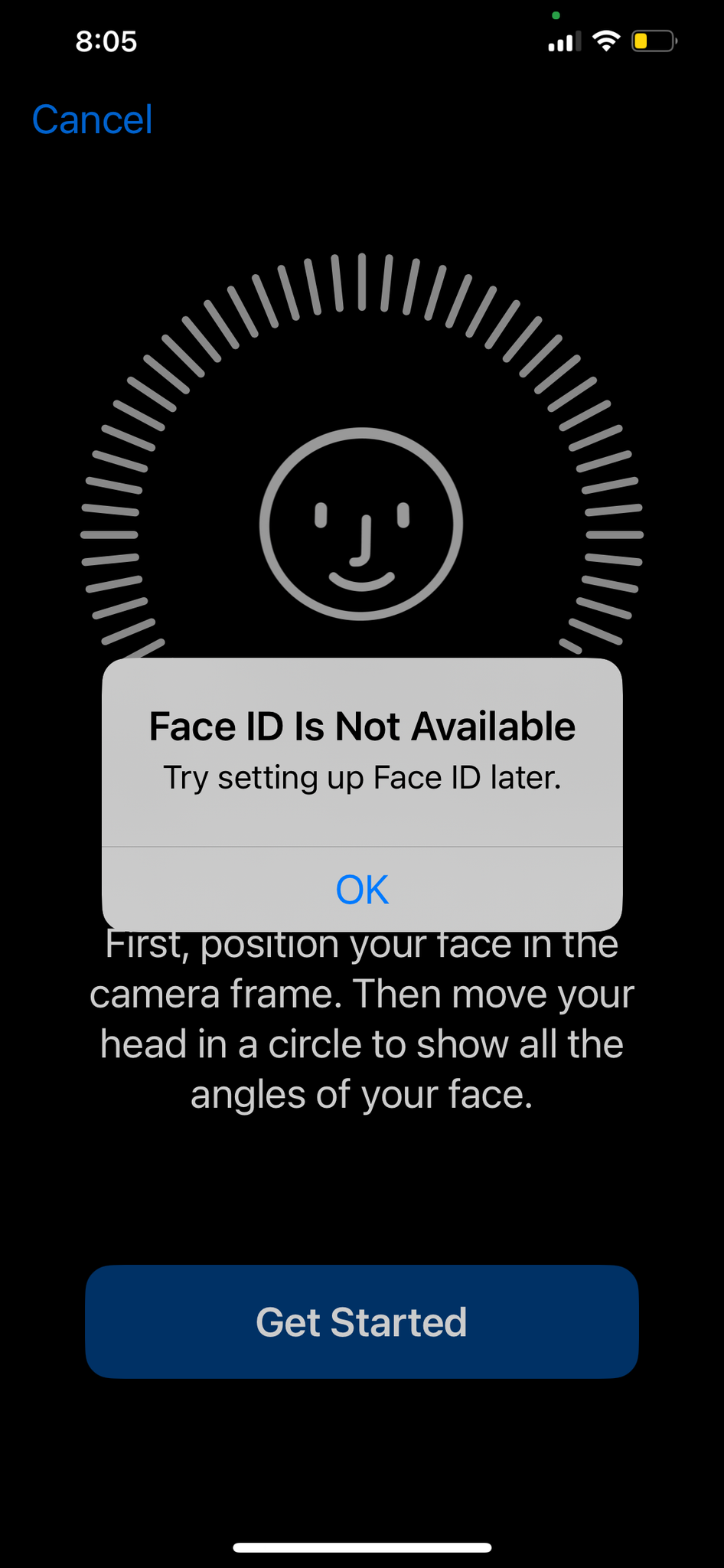Cancel Face ID setup

click(x=93, y=119)
